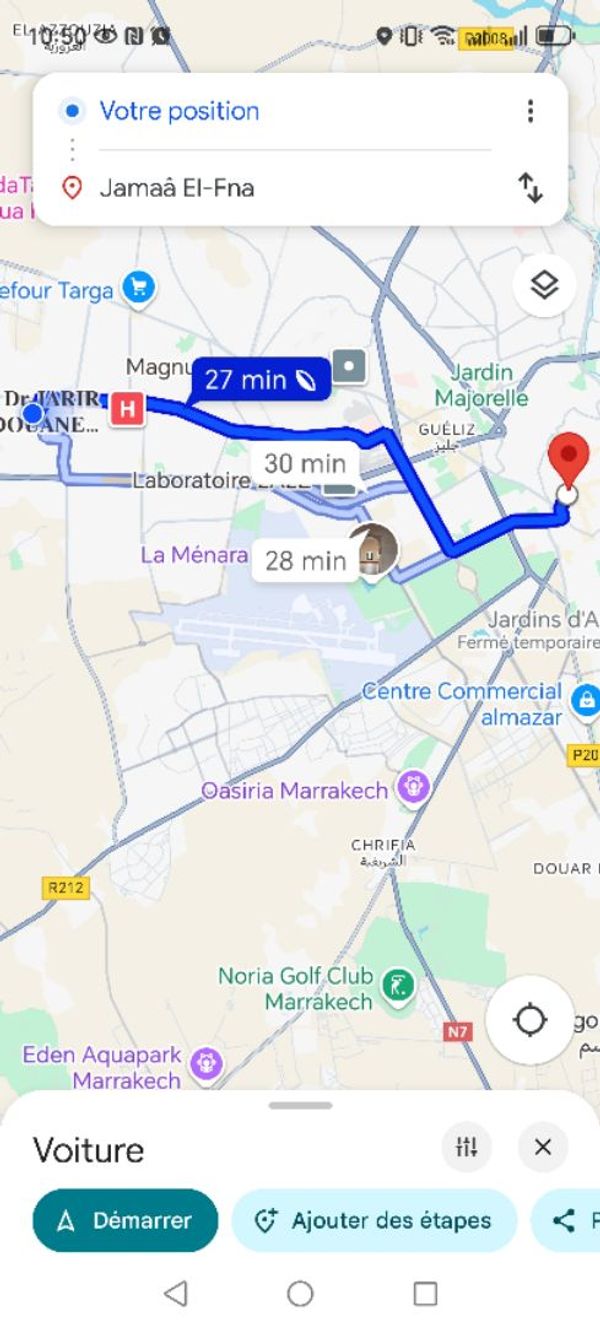Swap the start and destination

click(529, 187)
